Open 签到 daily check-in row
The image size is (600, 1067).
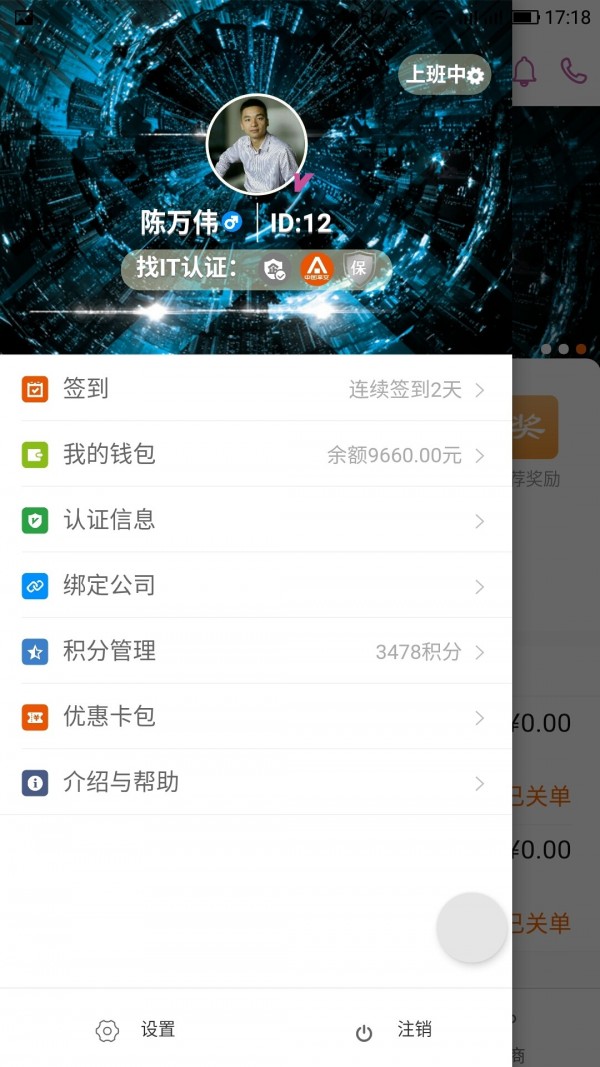pos(255,389)
